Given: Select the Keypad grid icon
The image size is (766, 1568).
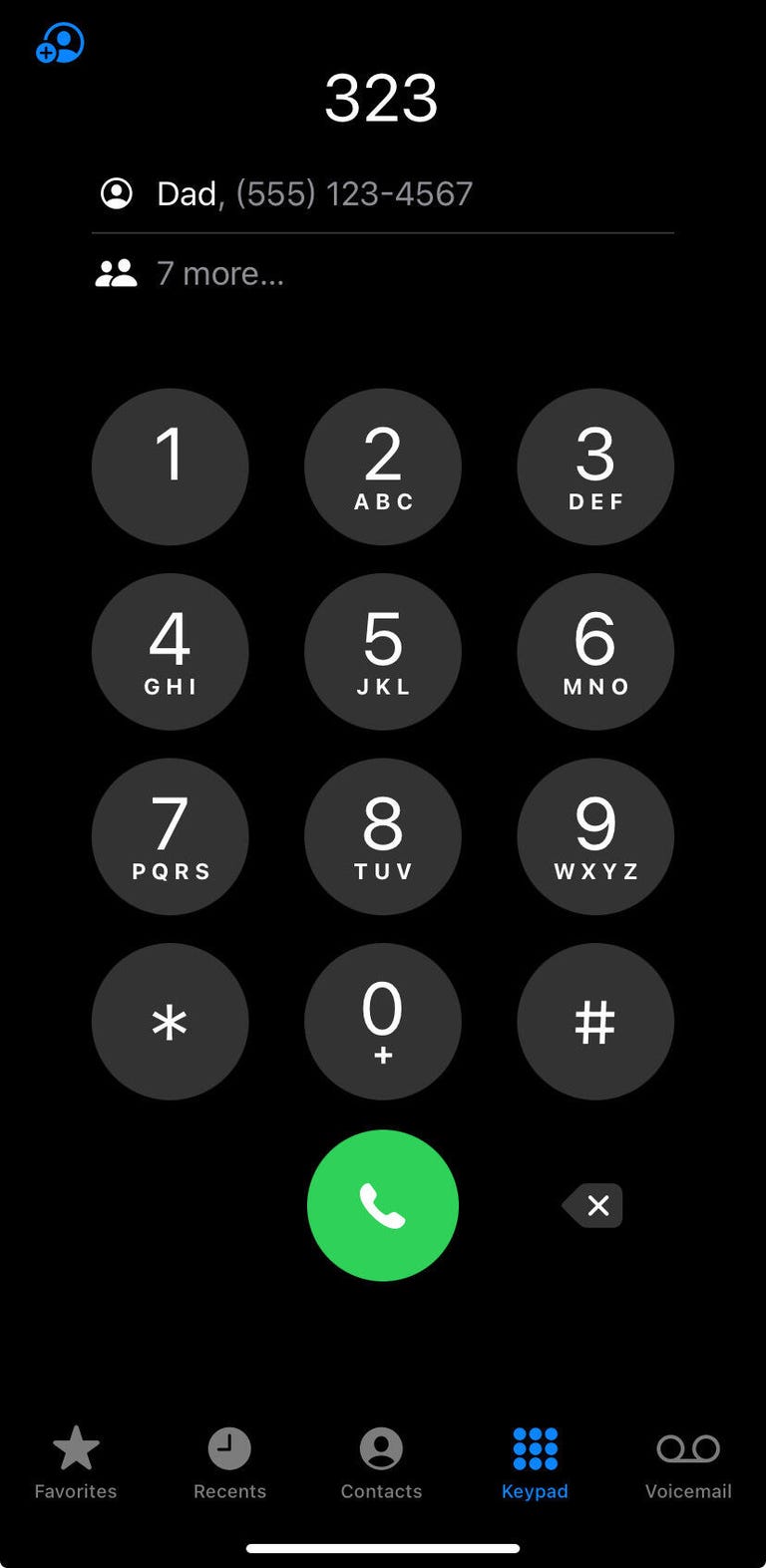Looking at the screenshot, I should click(x=535, y=1448).
